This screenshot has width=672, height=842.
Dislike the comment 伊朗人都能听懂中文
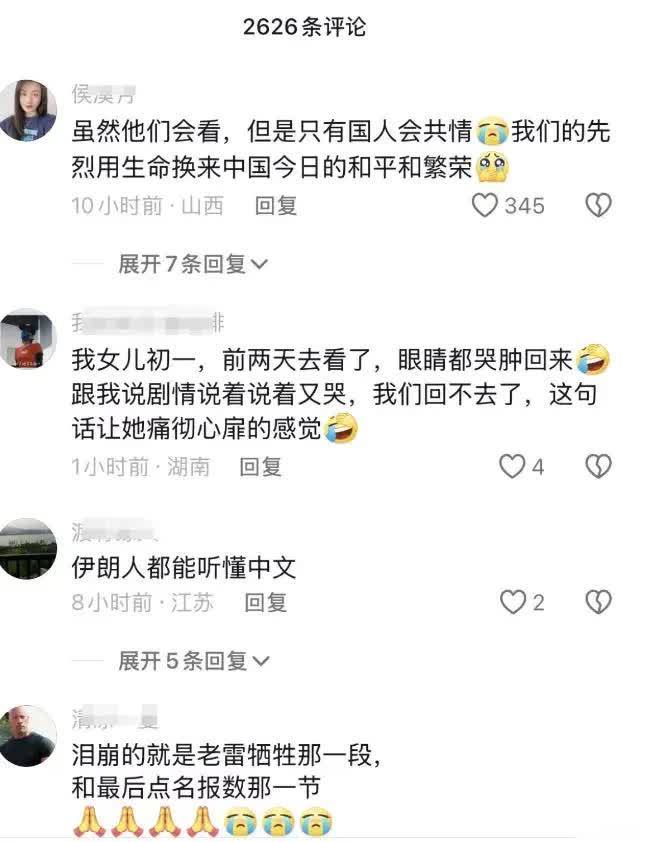click(x=598, y=602)
